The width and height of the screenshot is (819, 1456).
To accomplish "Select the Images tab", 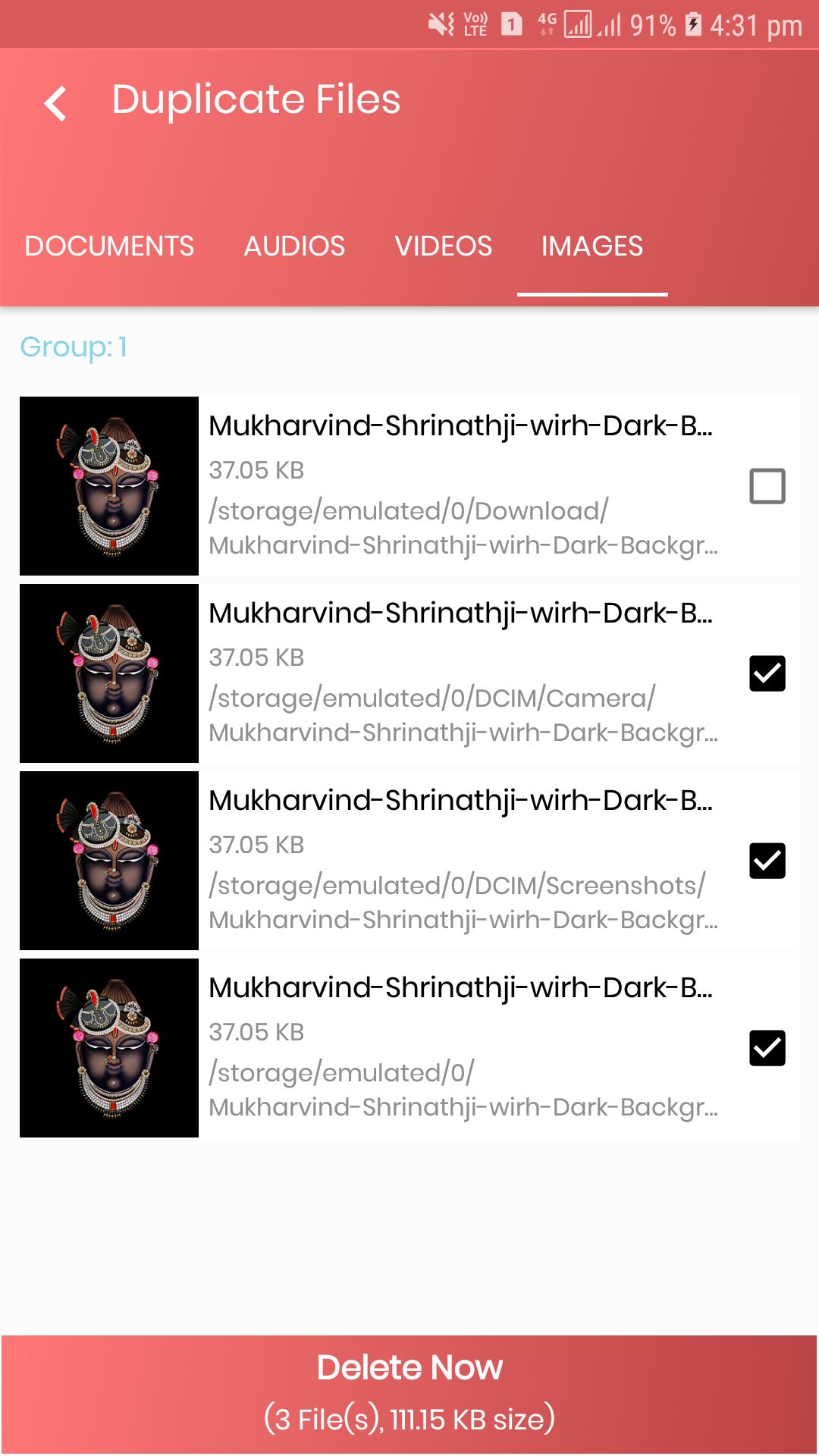I will 591,246.
